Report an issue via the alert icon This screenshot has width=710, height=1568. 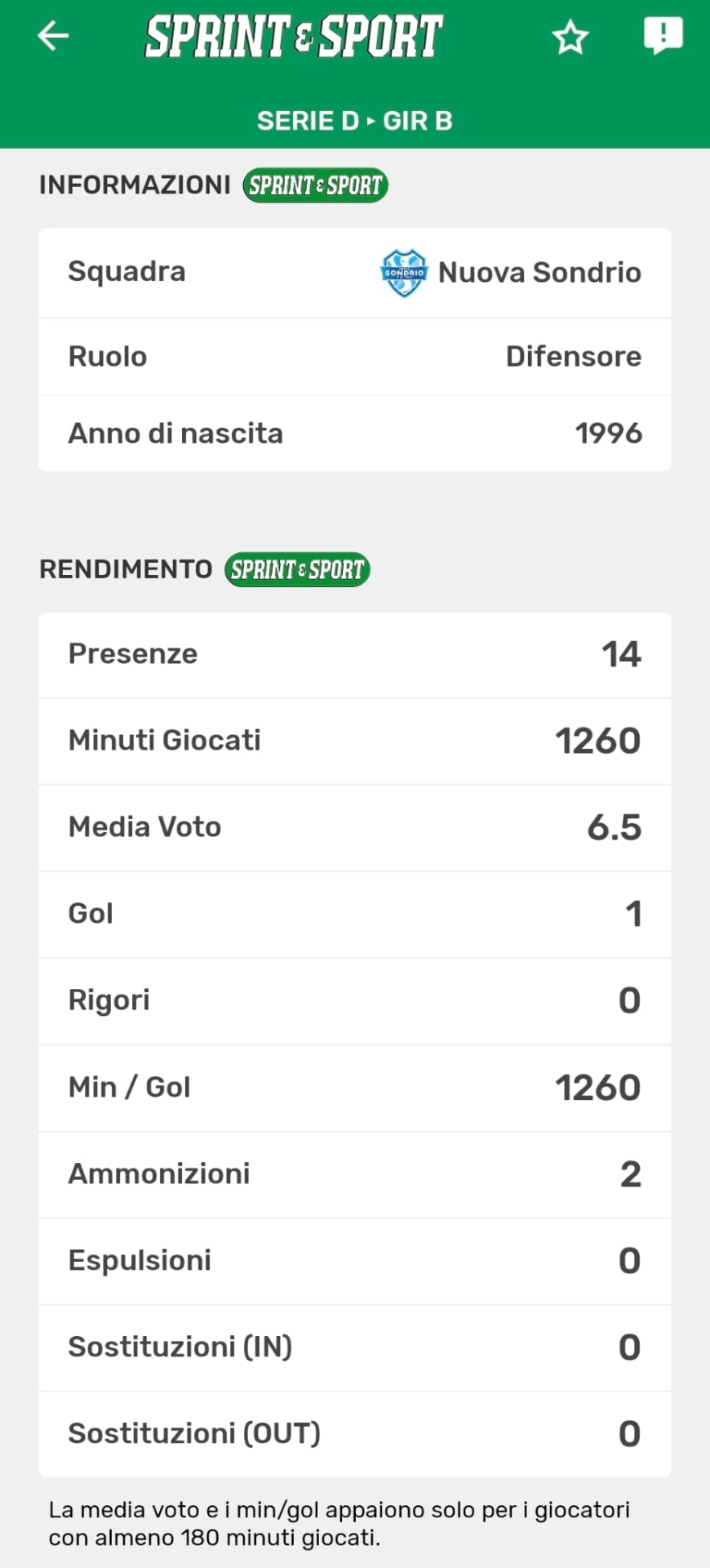[x=663, y=36]
